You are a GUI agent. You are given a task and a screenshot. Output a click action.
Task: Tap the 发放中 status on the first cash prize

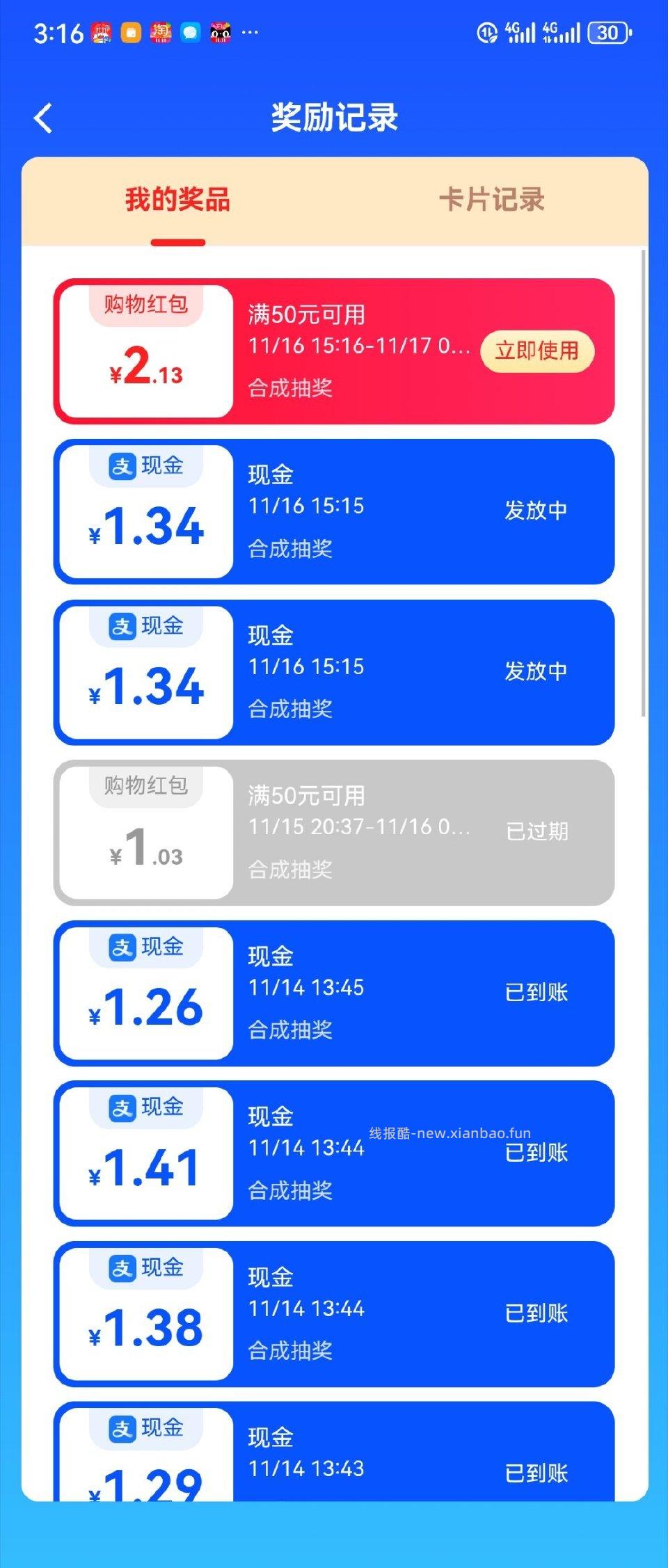point(536,510)
